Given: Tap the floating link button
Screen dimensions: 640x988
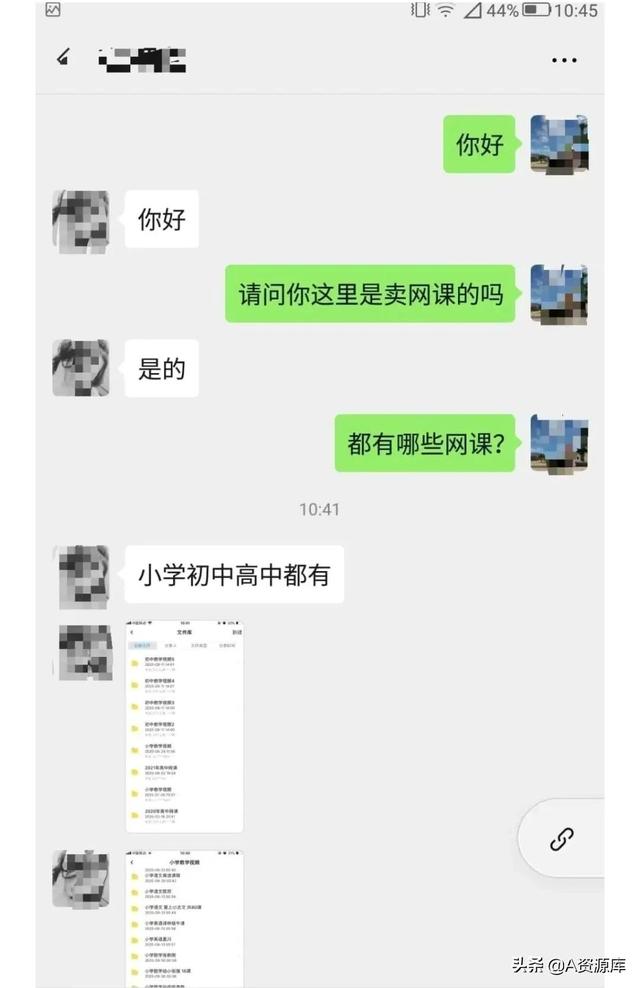Looking at the screenshot, I should (x=562, y=839).
